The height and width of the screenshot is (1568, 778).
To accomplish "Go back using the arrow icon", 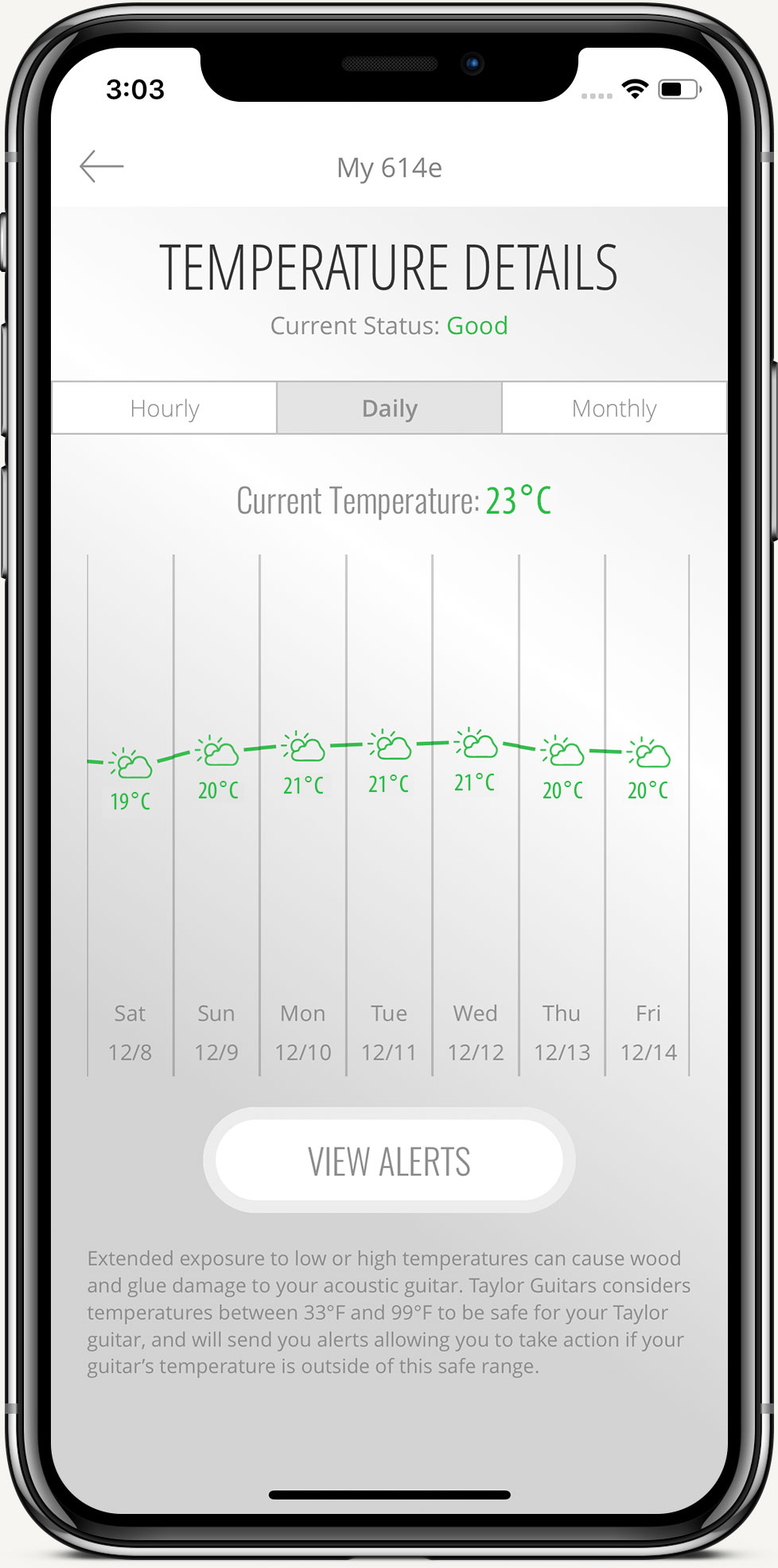I will click(102, 166).
